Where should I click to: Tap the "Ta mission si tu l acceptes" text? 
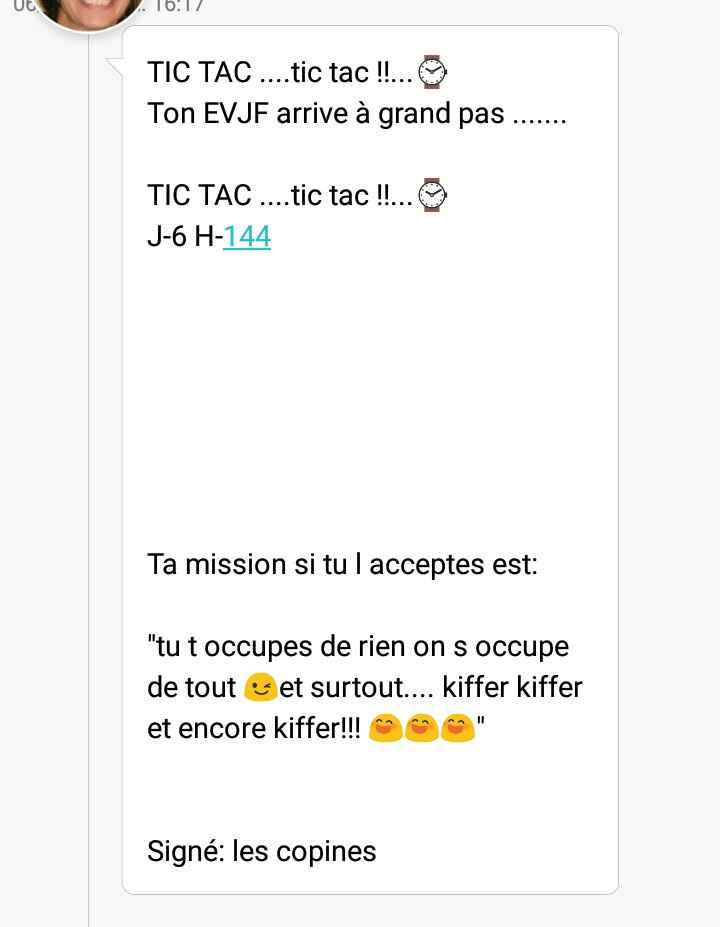click(342, 565)
